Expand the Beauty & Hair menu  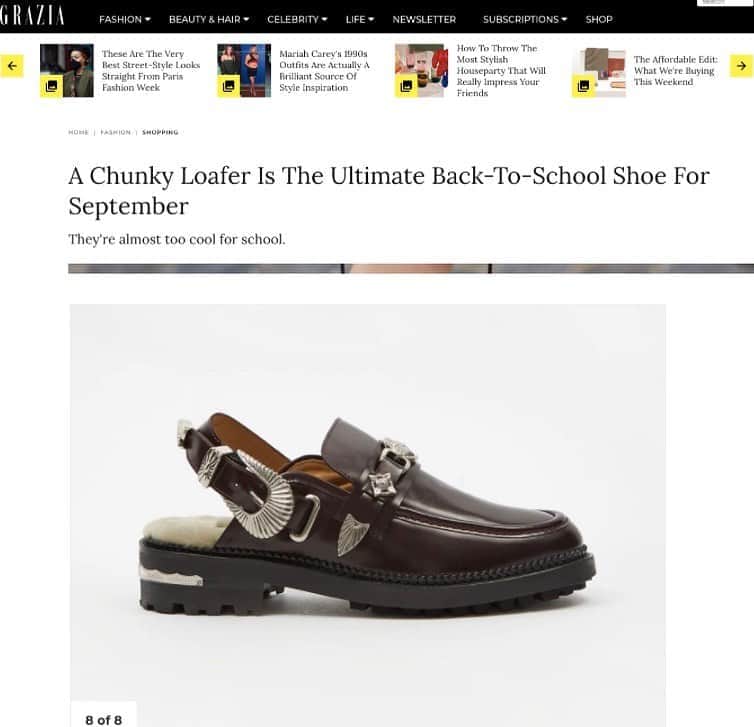tap(208, 19)
